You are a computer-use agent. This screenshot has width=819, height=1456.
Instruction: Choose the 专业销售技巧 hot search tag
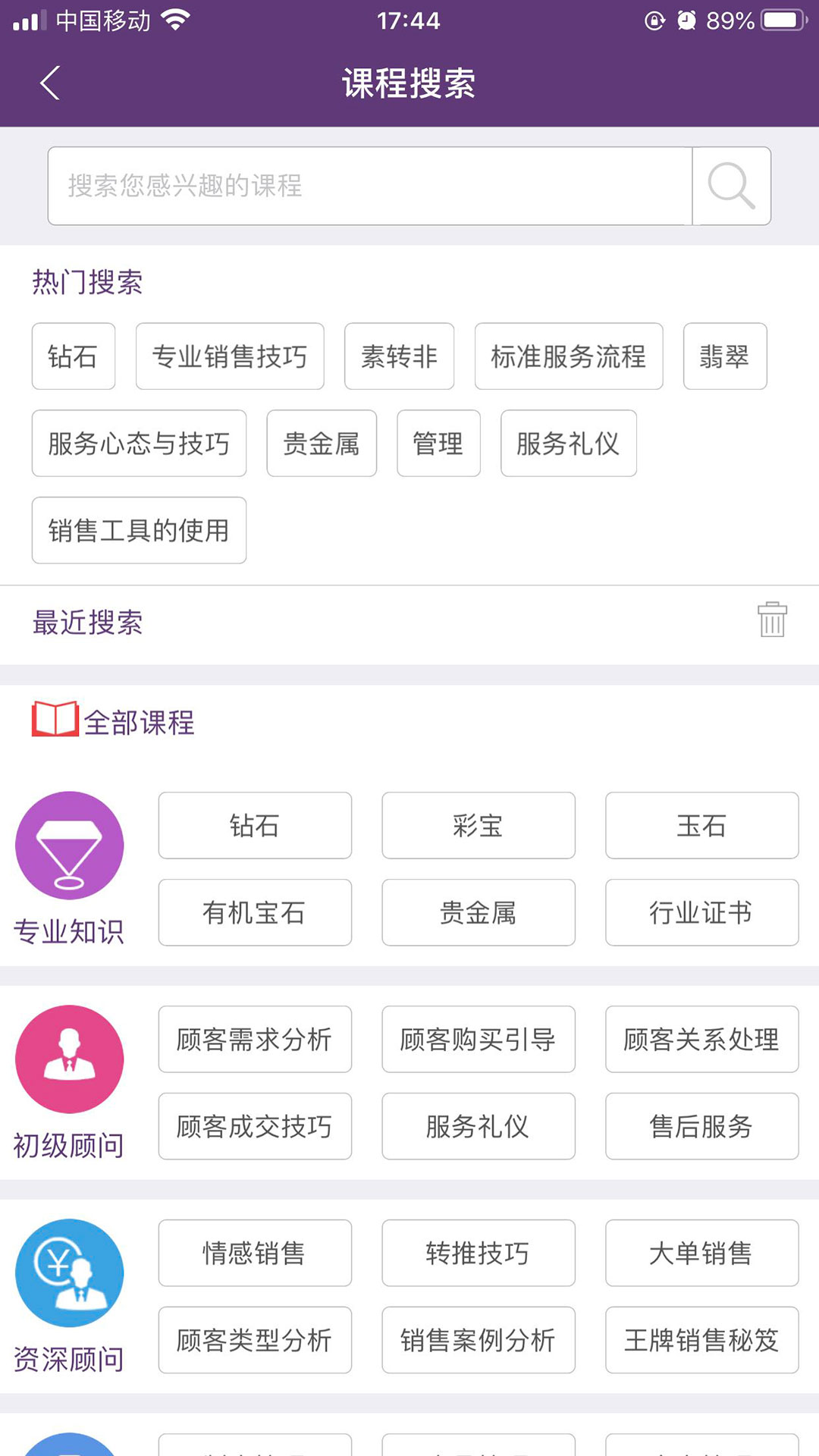click(x=230, y=356)
